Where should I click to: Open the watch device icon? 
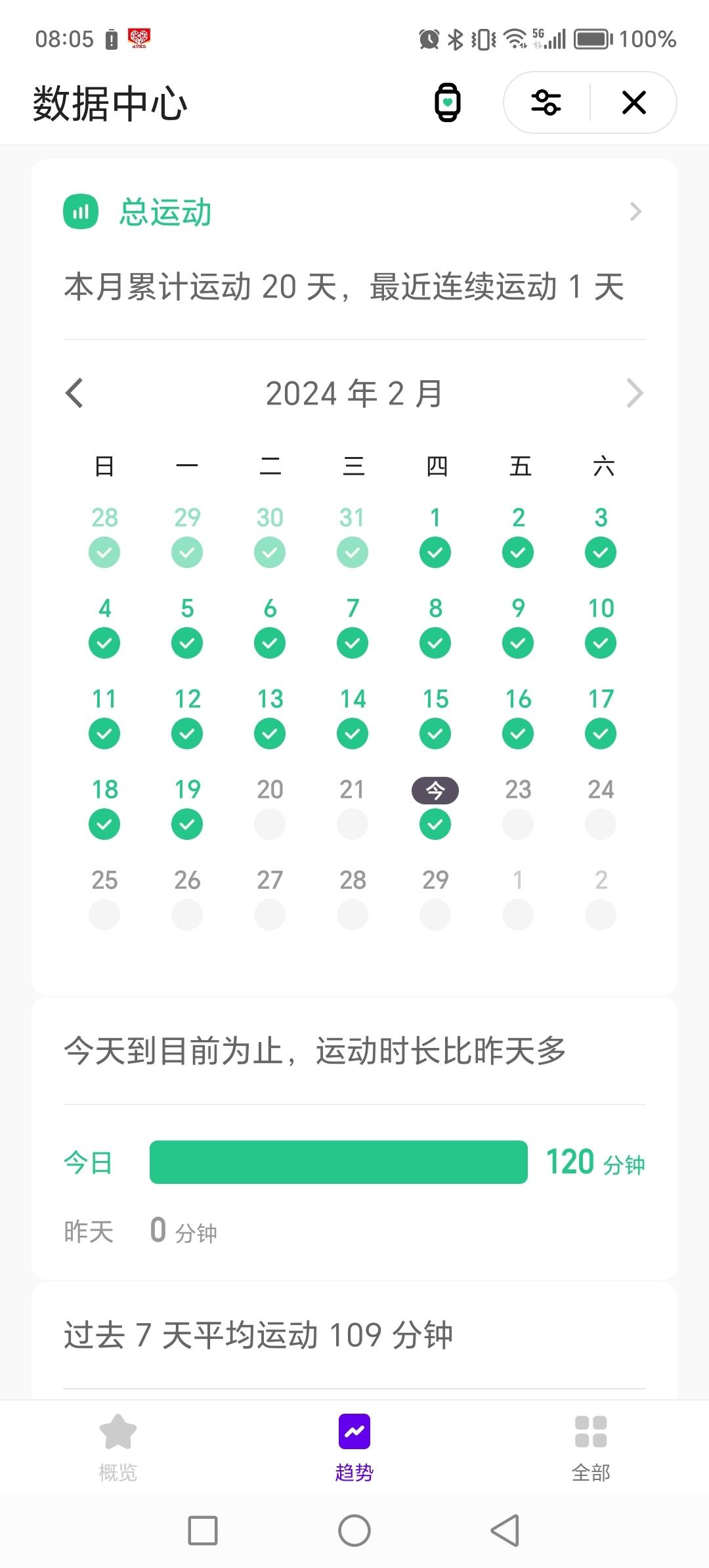(448, 102)
